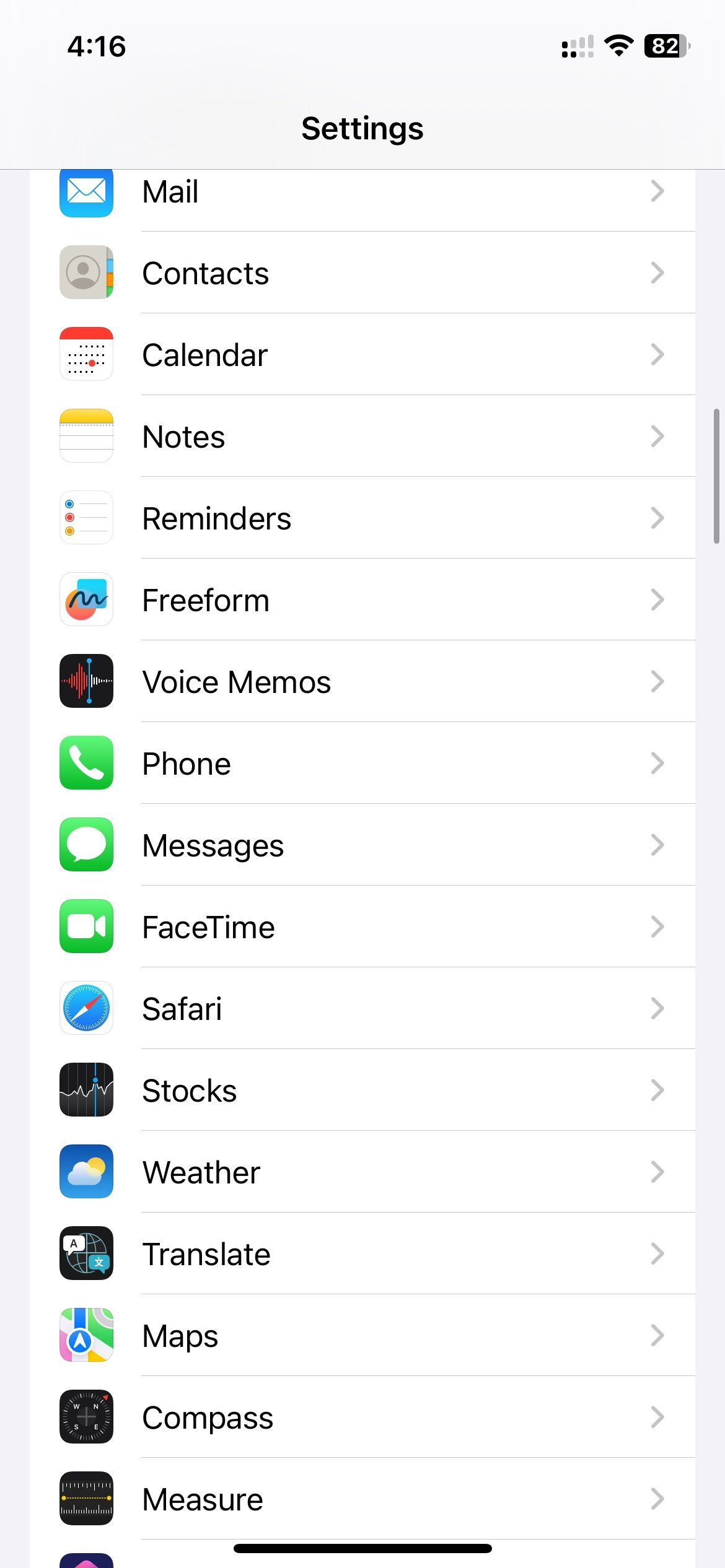
Task: Tap the Stocks app icon
Action: click(x=86, y=1090)
